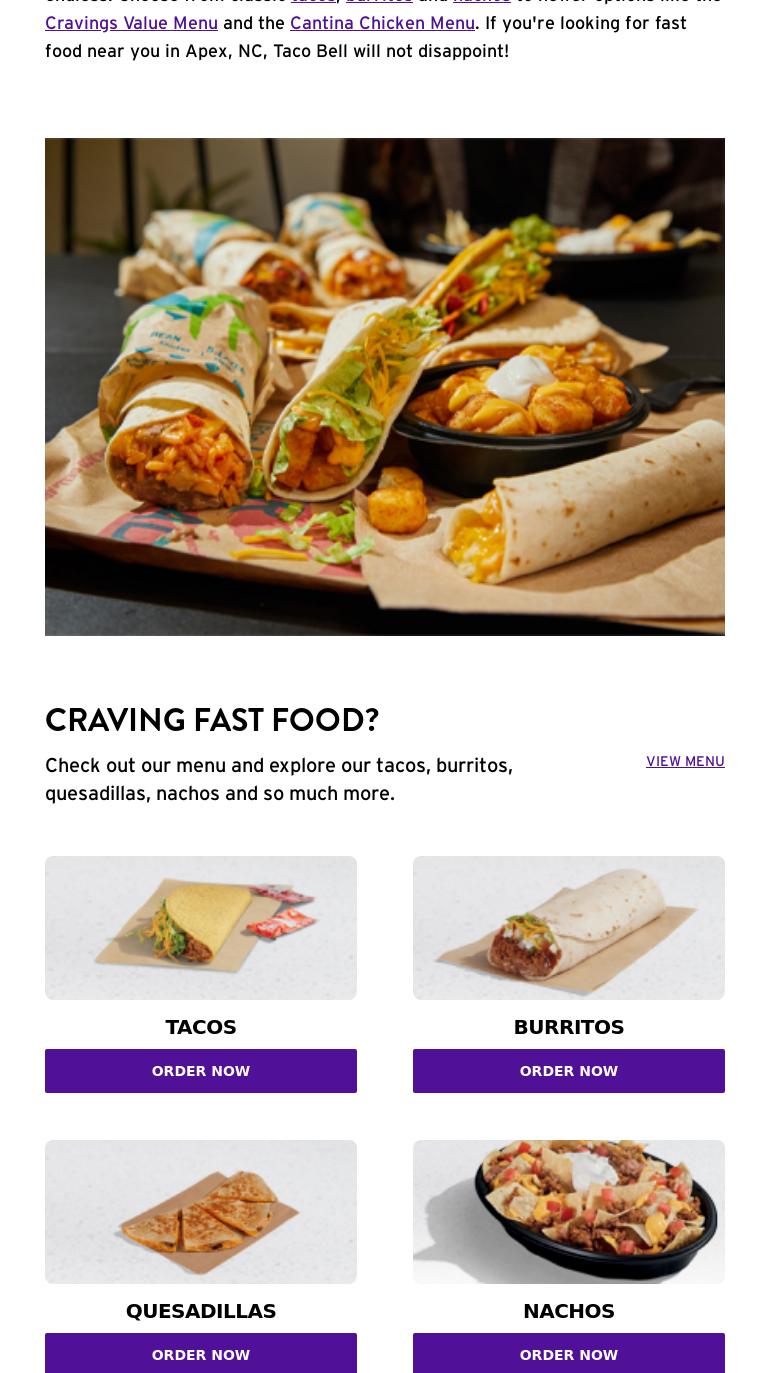The width and height of the screenshot is (770, 1373).
Task: Order burritos with the ORDER NOW button
Action: [x=568, y=1070]
